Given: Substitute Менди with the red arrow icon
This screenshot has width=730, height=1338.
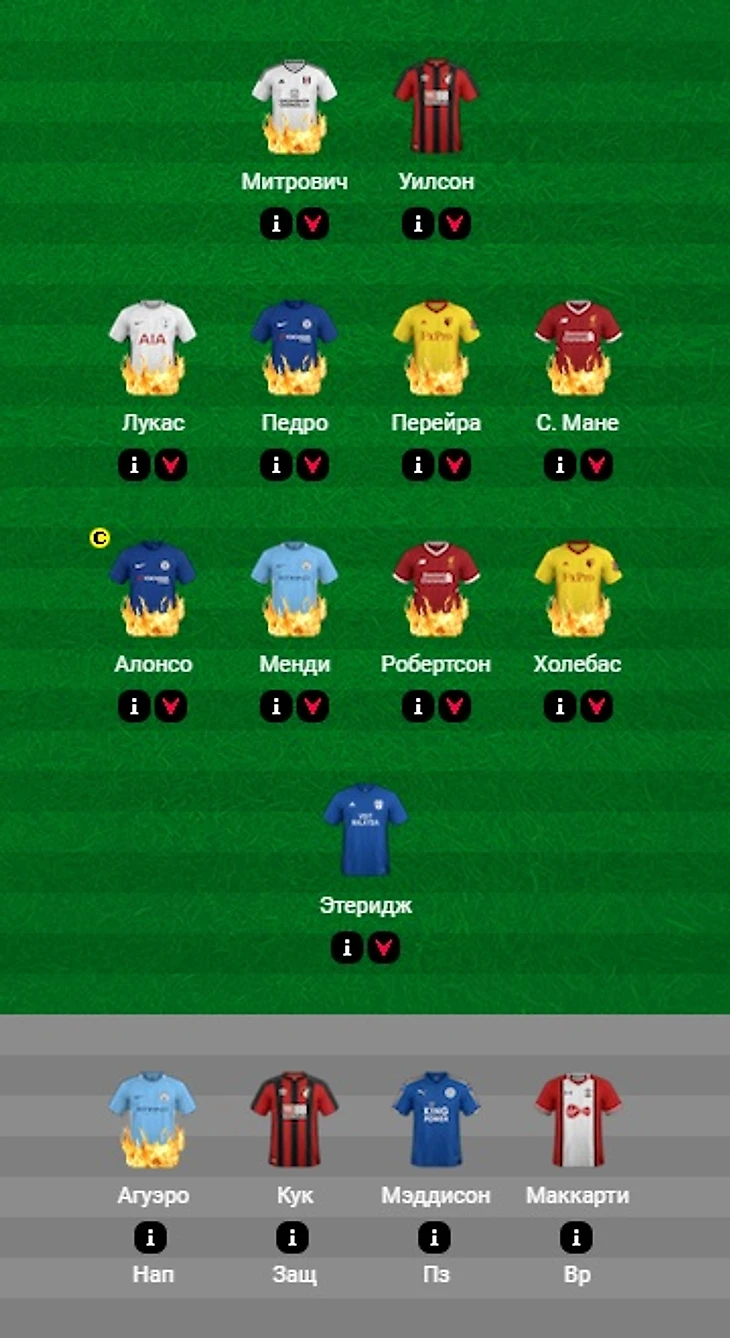Looking at the screenshot, I should 312,706.
